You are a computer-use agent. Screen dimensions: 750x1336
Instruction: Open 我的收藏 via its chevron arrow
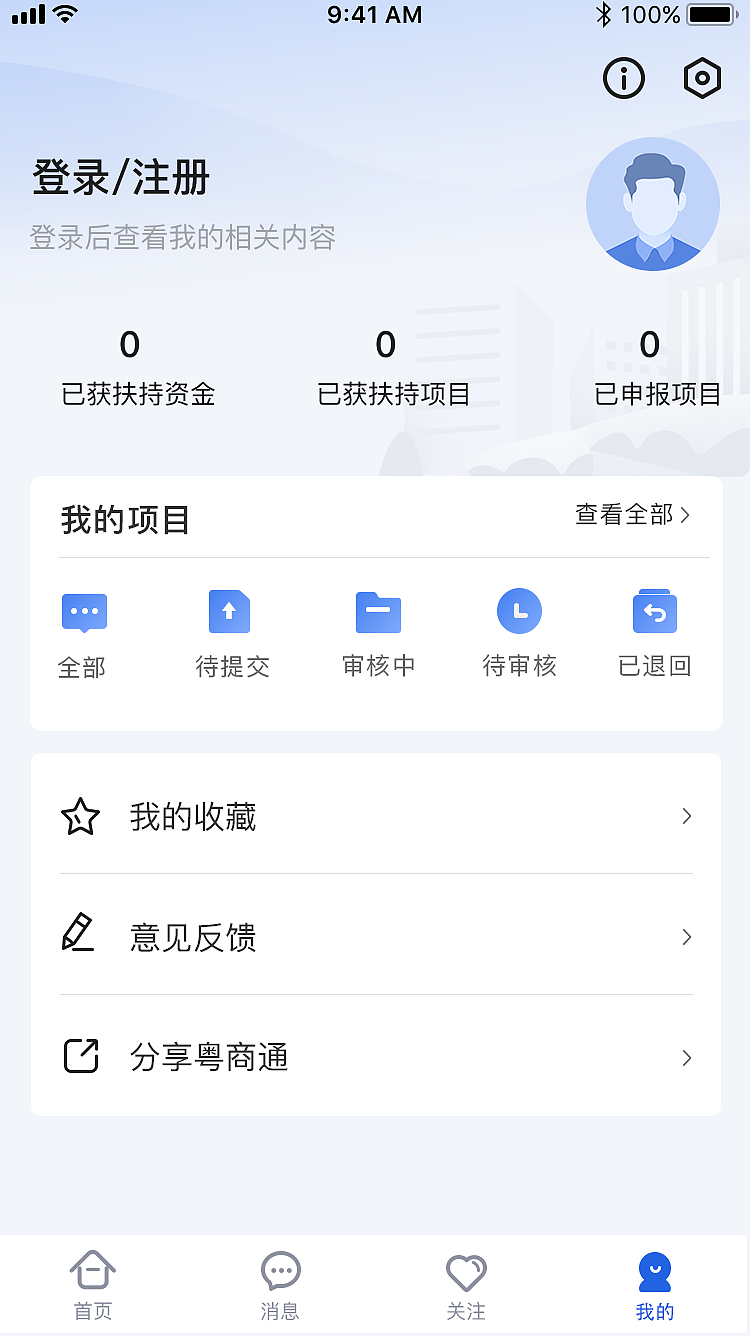[686, 817]
